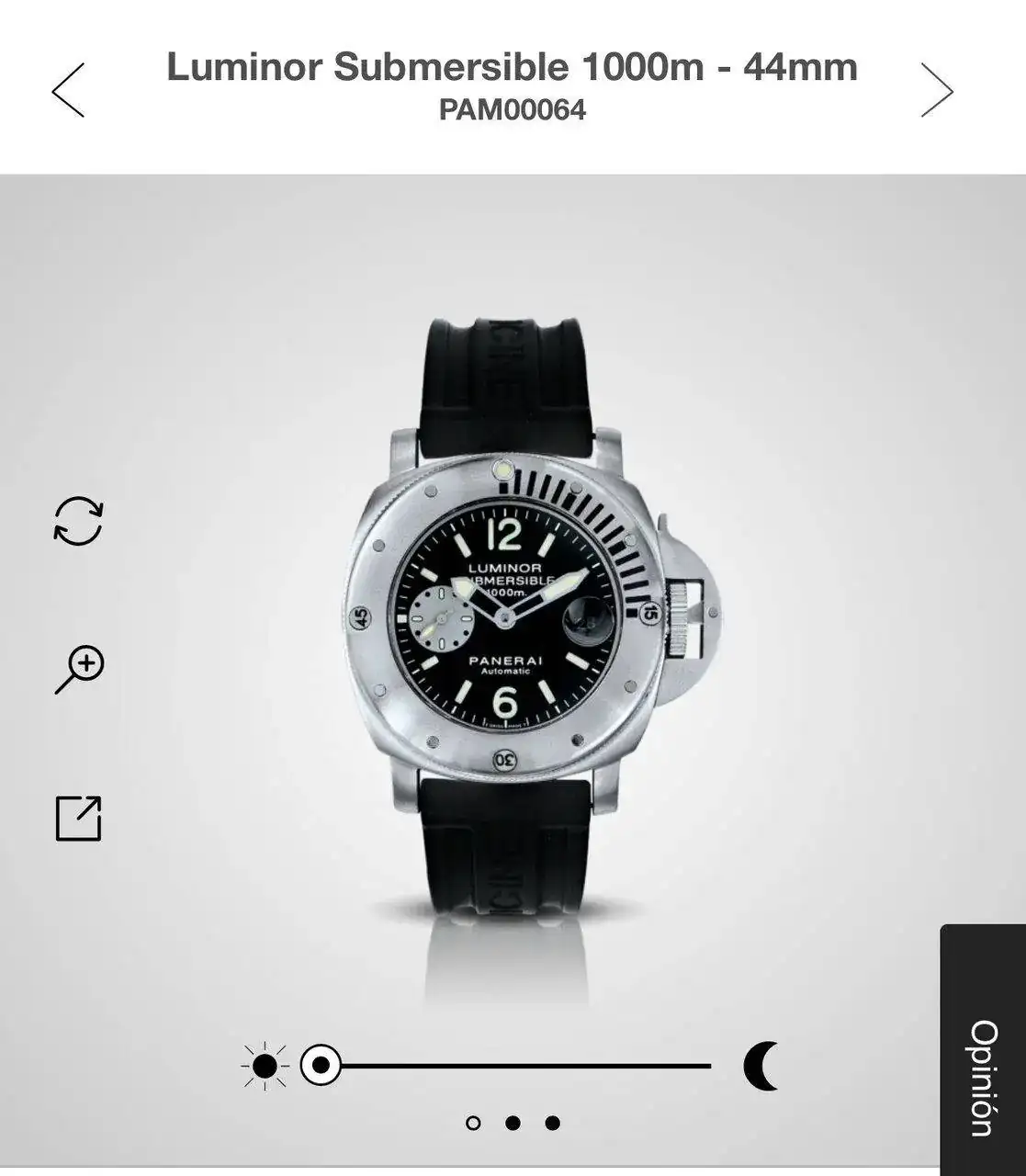Zoom in on the watch
Screen dimensions: 1026x1176
[79, 669]
